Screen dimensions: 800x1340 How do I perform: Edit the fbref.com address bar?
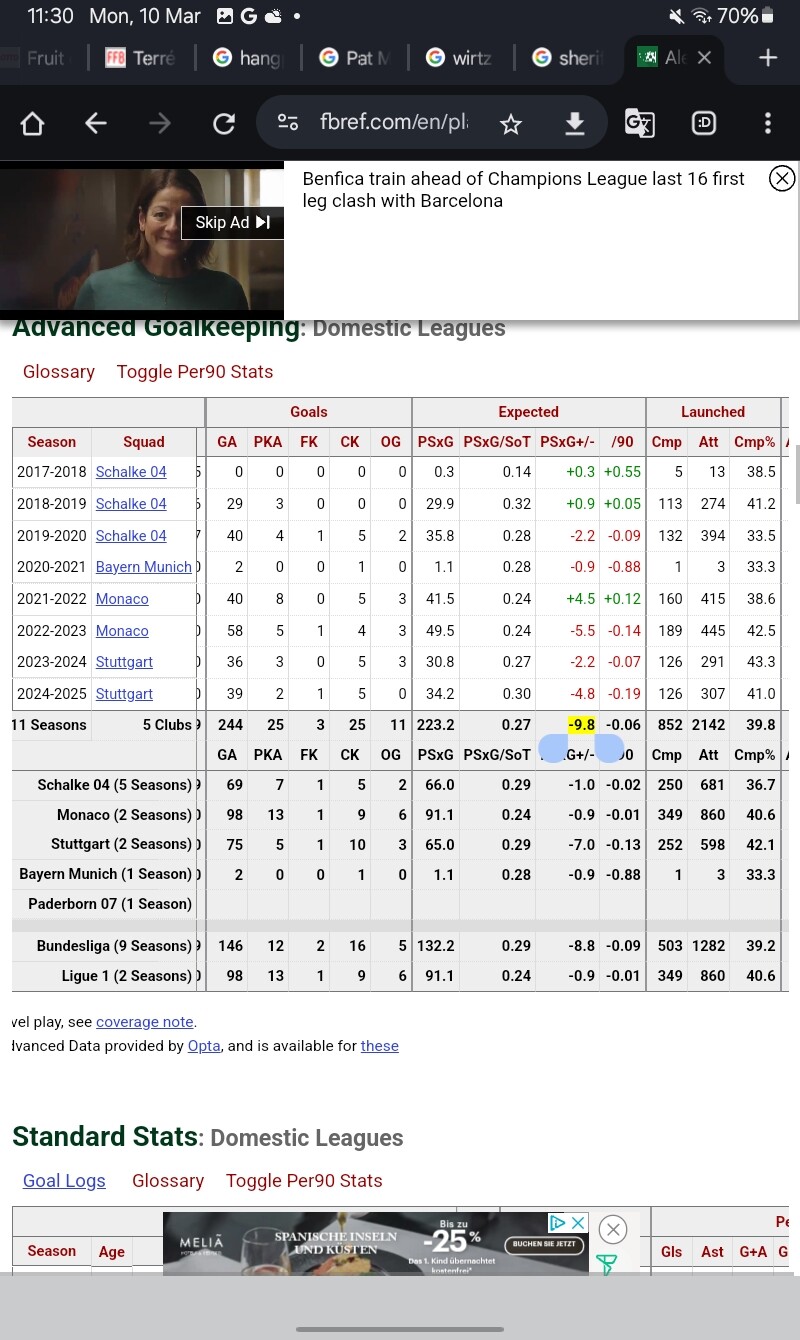coord(393,123)
